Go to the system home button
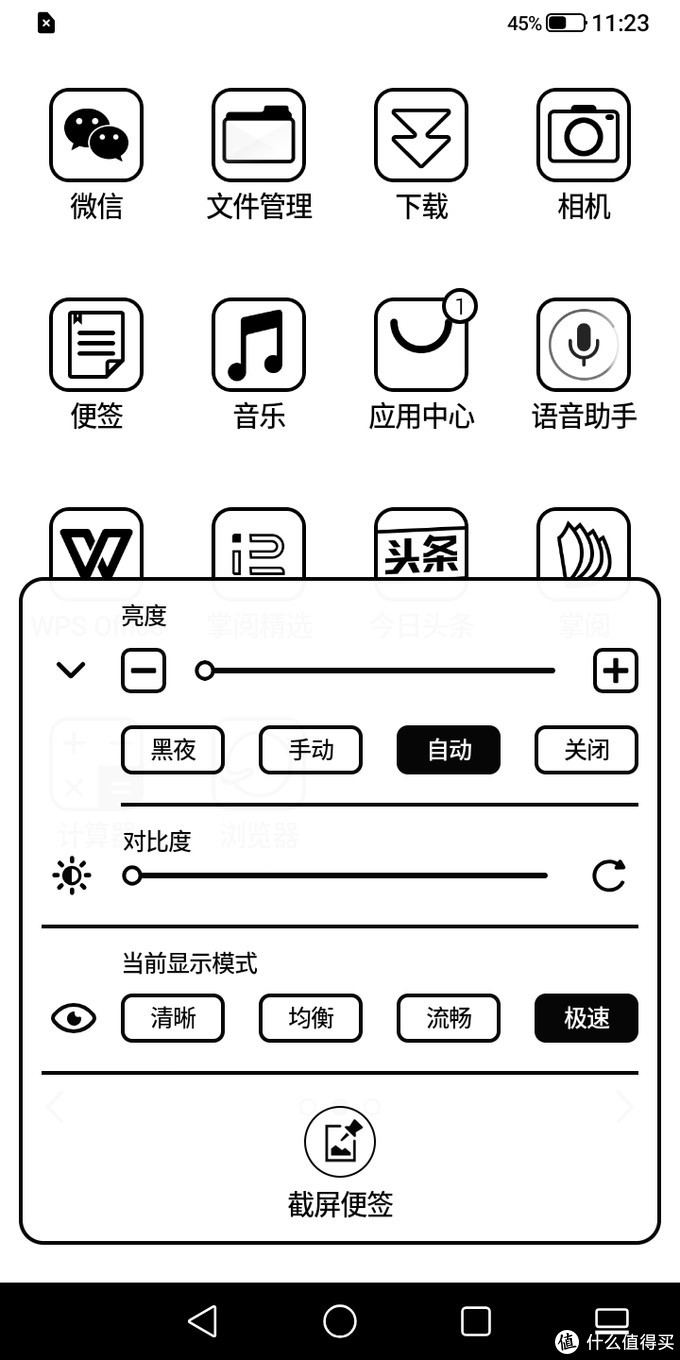The width and height of the screenshot is (680, 1360). coord(340,1321)
